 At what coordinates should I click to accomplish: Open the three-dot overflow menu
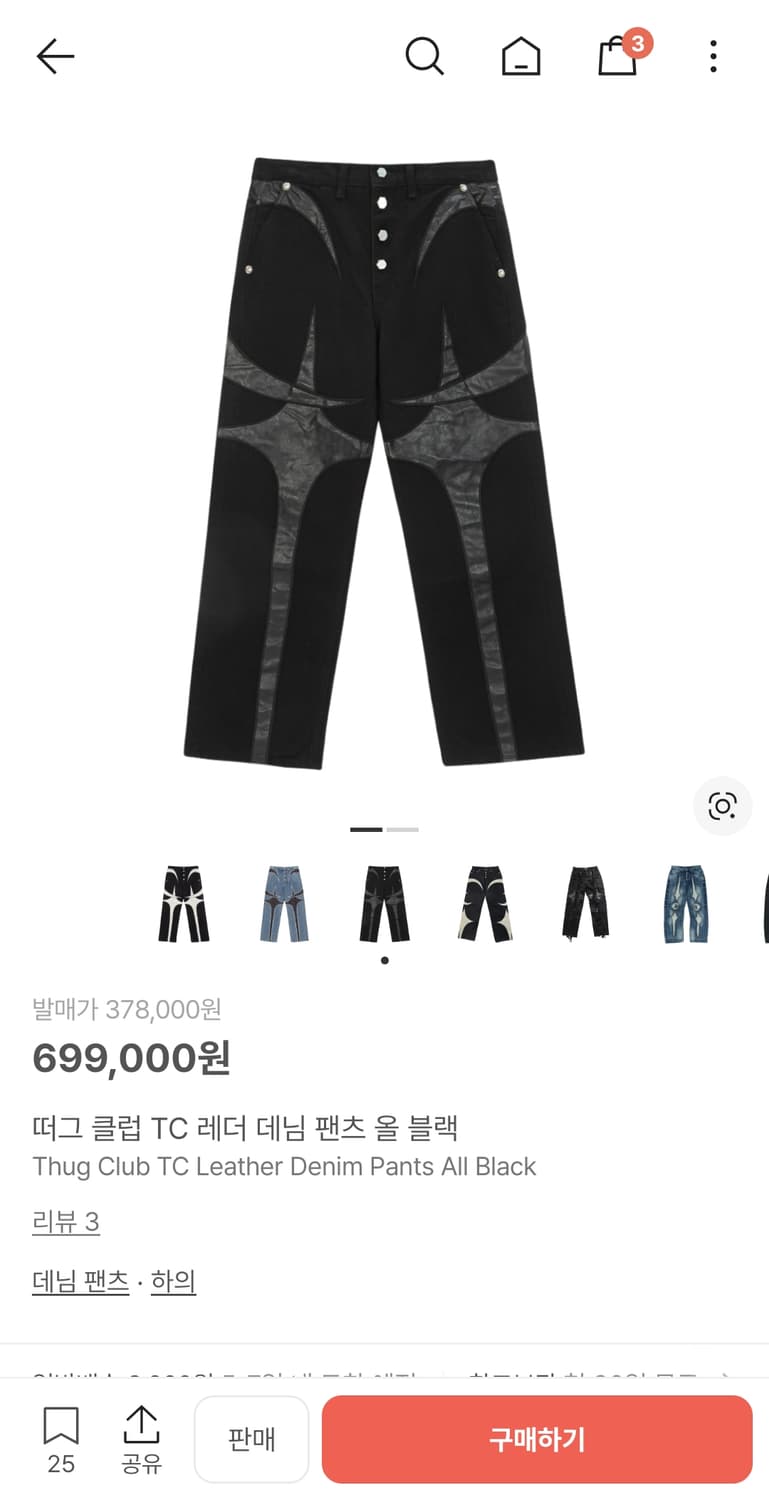coord(712,57)
